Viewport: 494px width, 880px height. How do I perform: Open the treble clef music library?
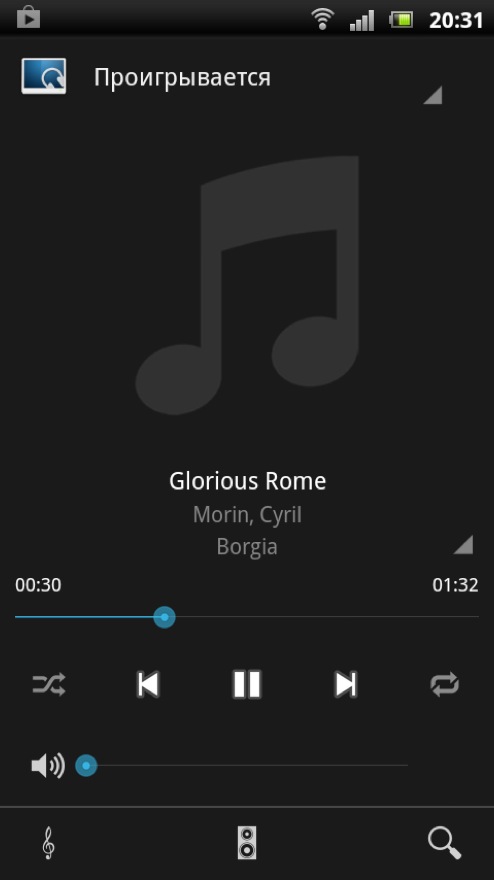coord(49,844)
